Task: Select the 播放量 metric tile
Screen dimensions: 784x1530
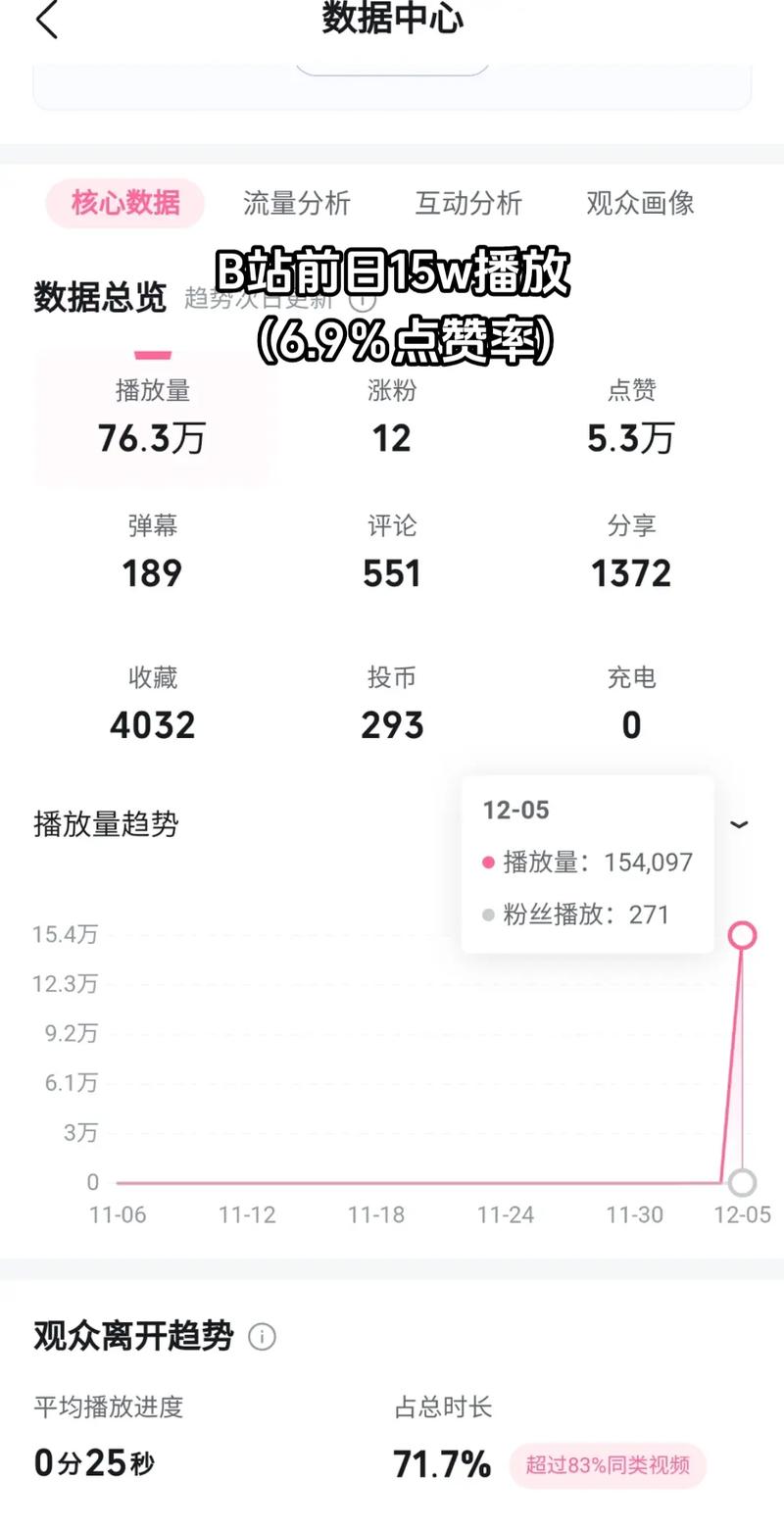Action: coord(152,418)
